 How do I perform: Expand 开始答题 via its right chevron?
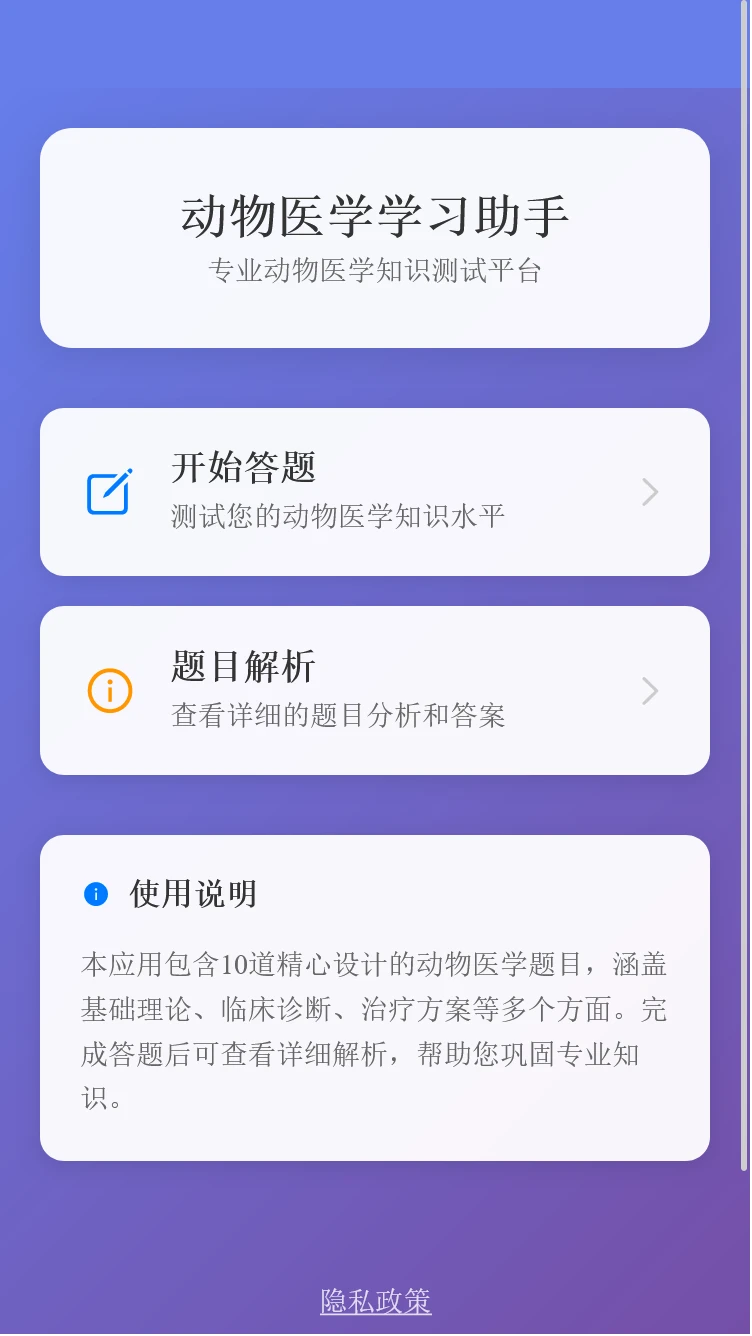649,491
